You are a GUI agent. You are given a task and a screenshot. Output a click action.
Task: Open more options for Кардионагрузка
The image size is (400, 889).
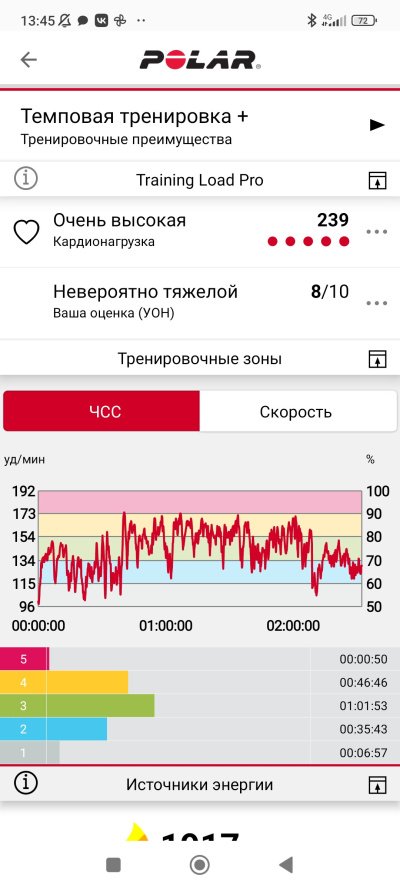[x=377, y=232]
